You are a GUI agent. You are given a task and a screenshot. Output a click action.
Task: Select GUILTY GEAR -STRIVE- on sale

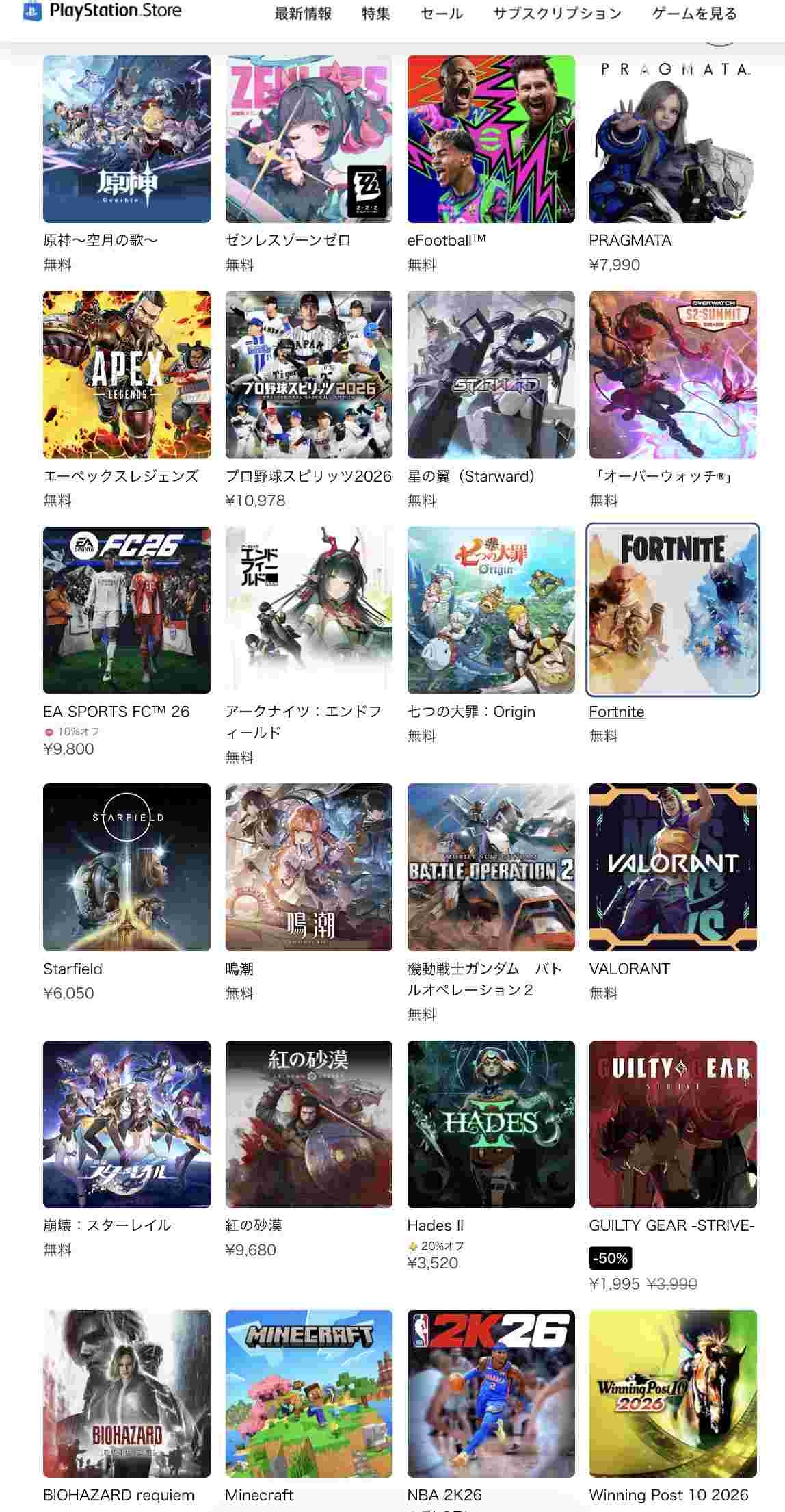[673, 1124]
